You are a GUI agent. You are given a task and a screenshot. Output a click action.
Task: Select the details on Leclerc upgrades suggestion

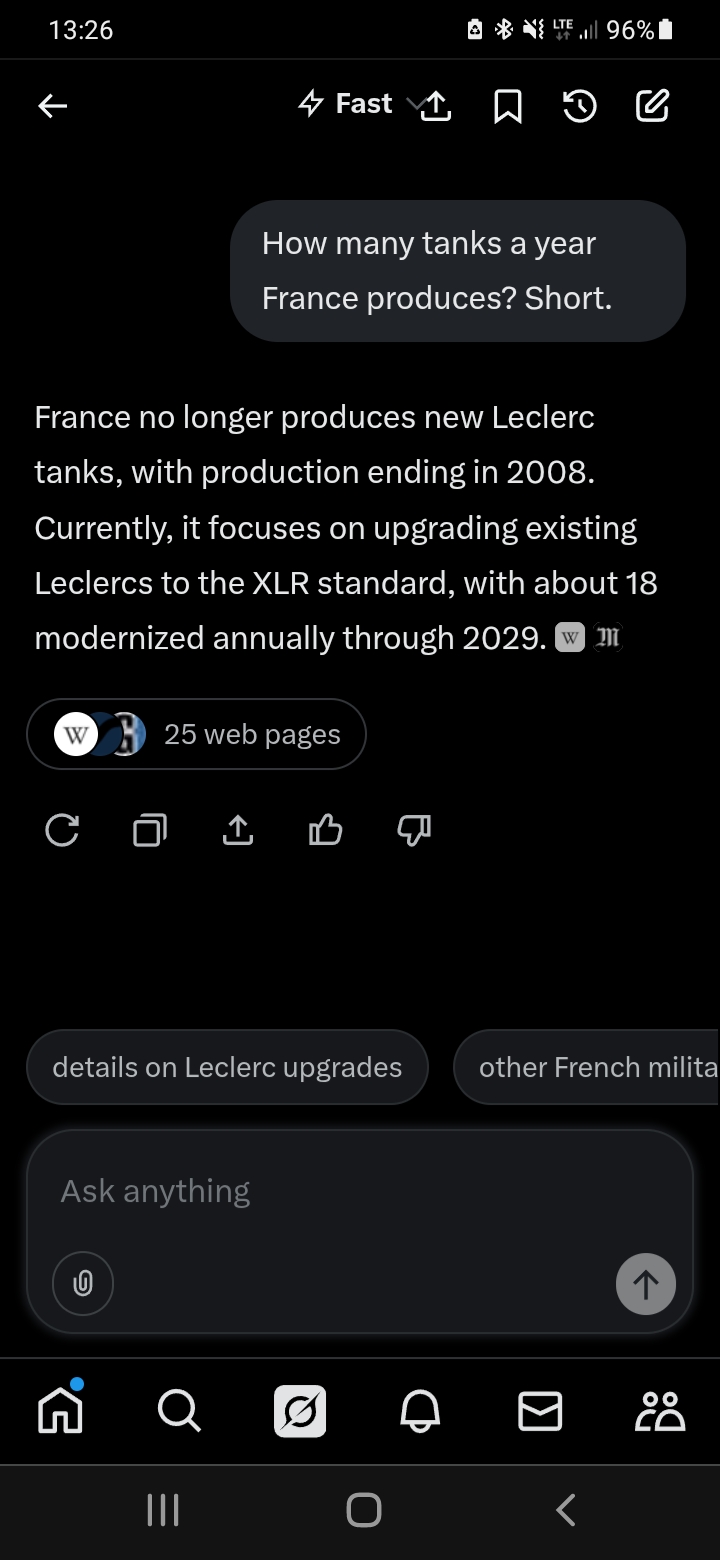pos(227,1067)
